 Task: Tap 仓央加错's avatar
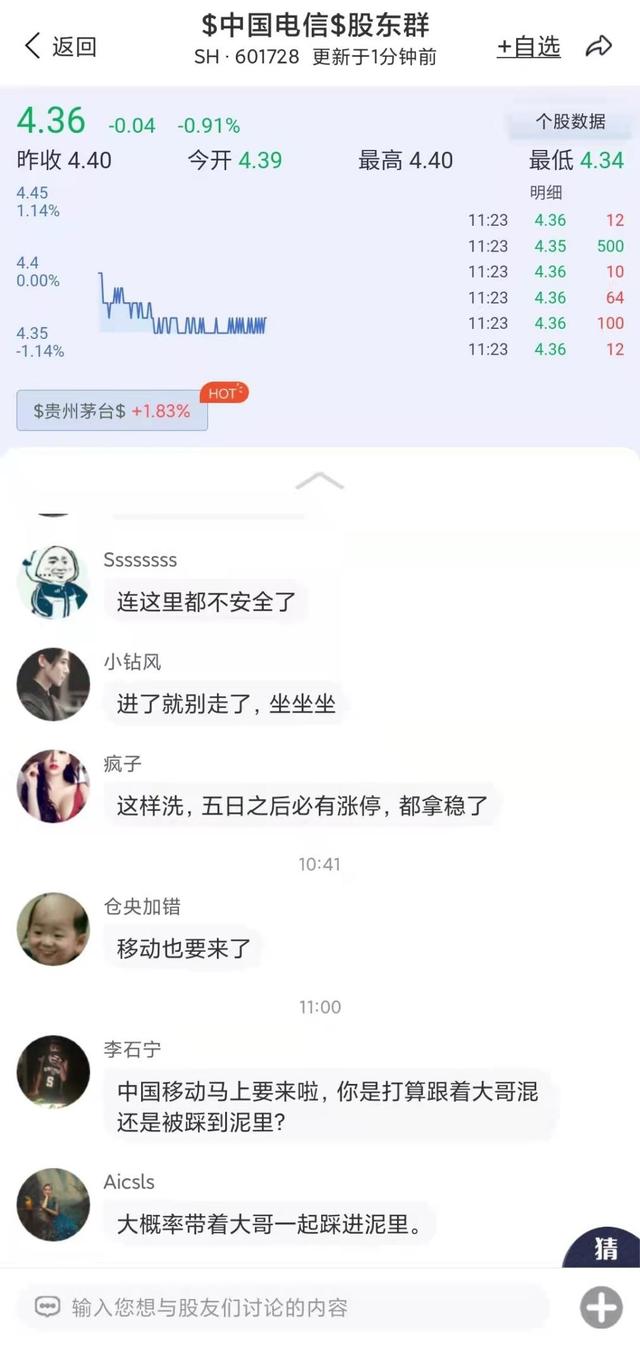[x=53, y=929]
